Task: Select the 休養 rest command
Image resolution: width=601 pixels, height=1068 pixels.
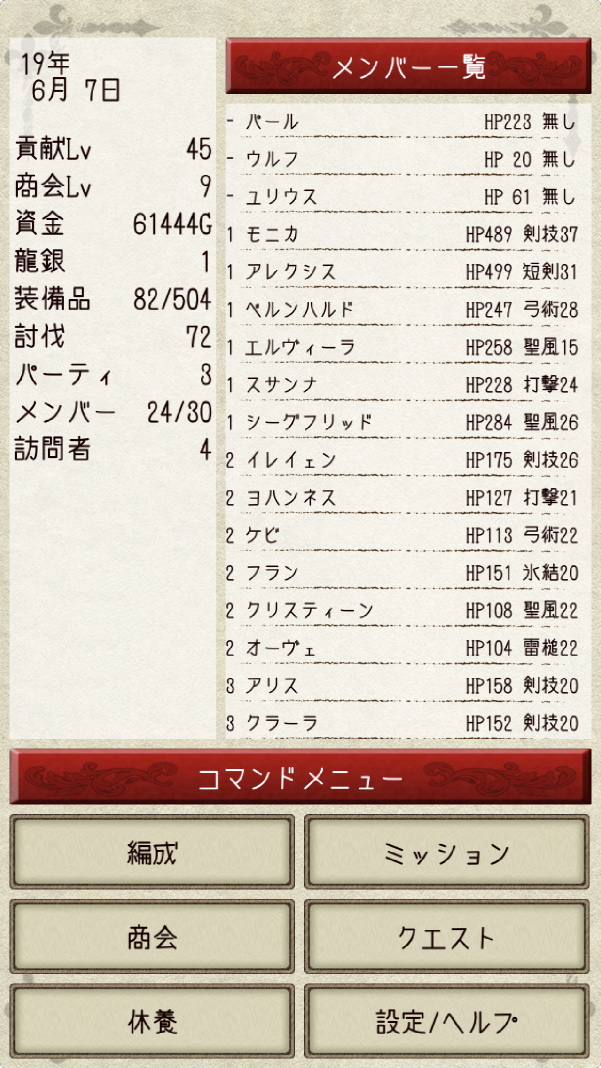Action: pos(152,1021)
